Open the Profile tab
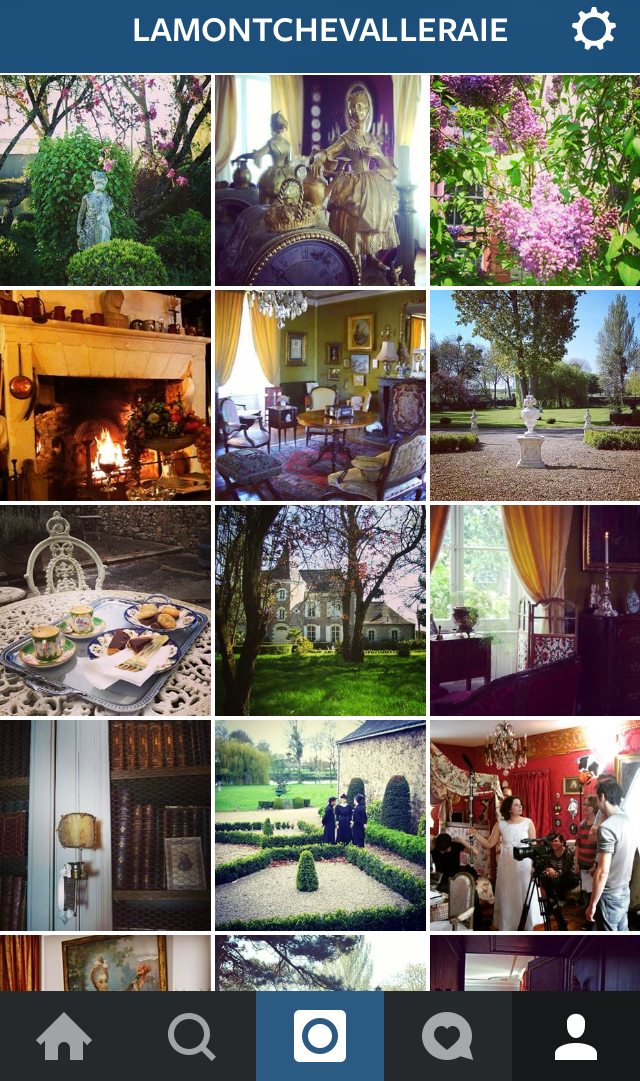This screenshot has width=640, height=1081. pyautogui.click(x=575, y=1036)
